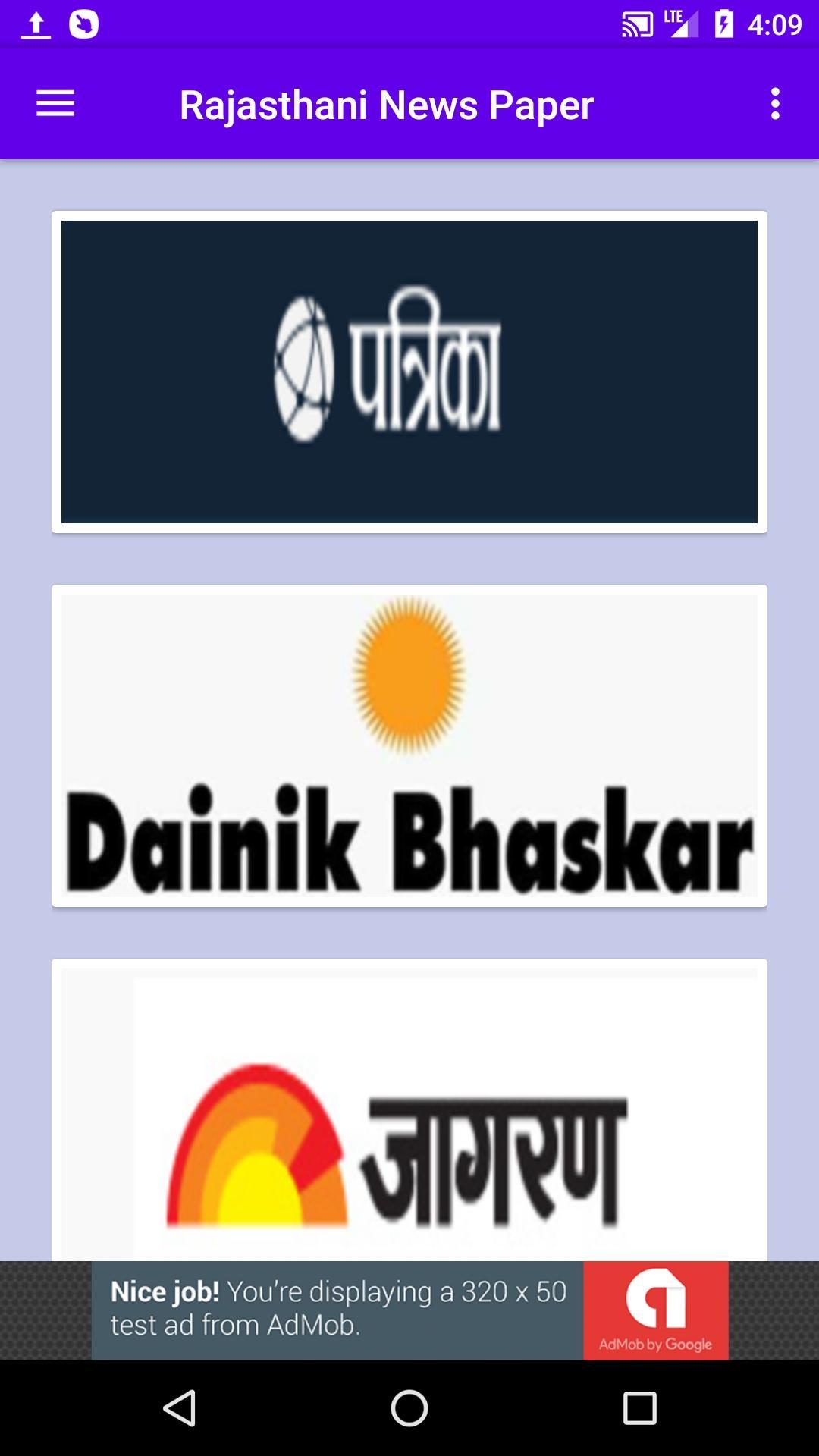The image size is (819, 1456).
Task: Open the navigation drawer menu
Action: (x=55, y=104)
